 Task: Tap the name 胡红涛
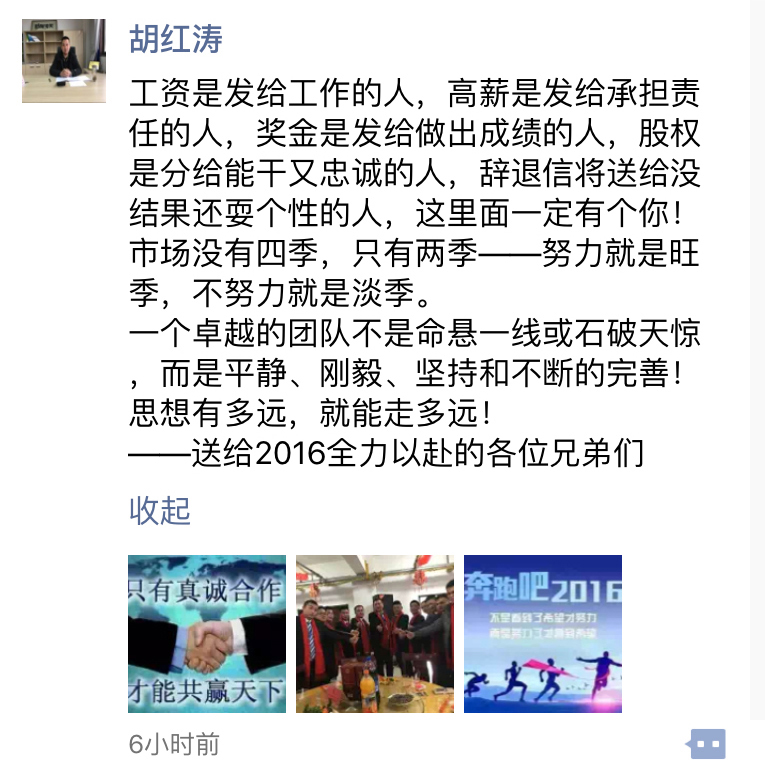[176, 38]
